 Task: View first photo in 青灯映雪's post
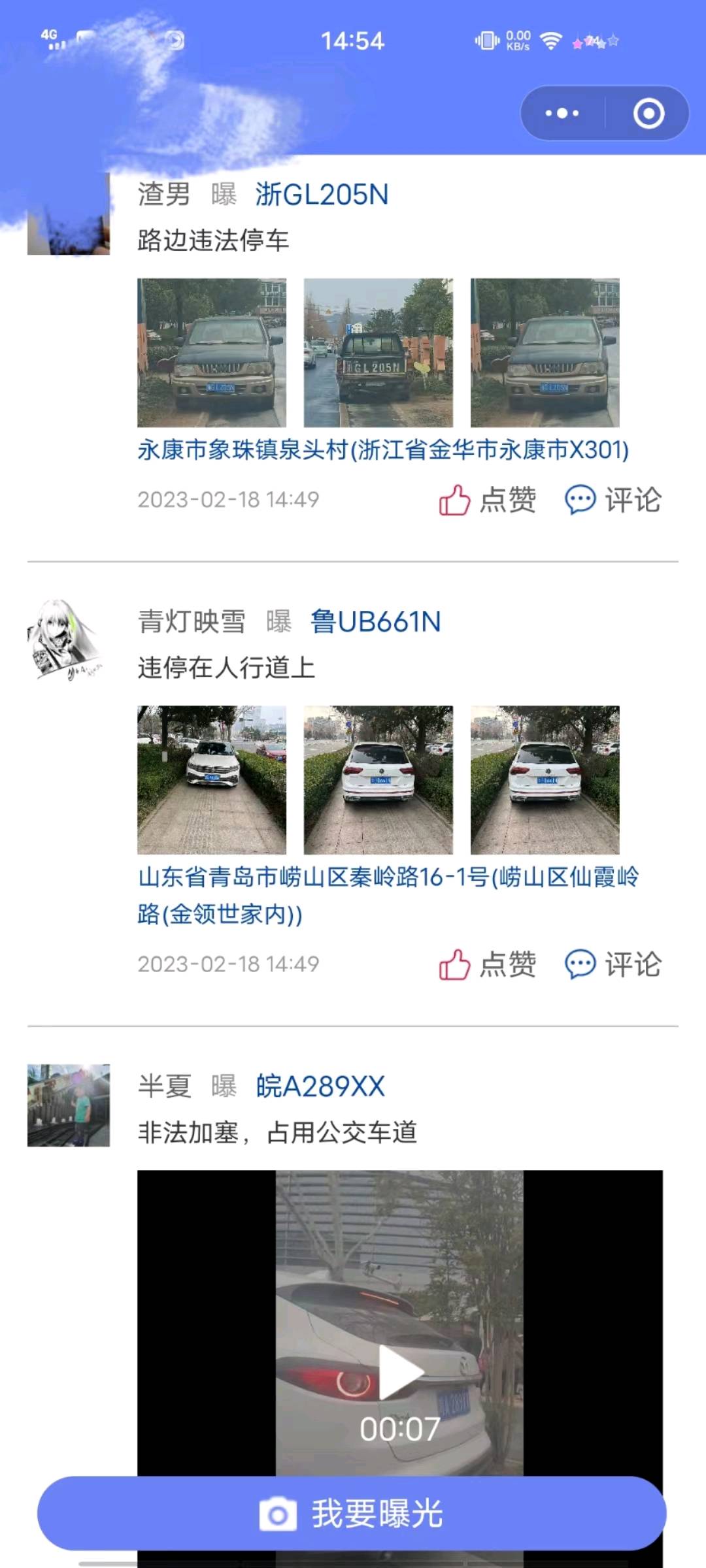click(212, 780)
